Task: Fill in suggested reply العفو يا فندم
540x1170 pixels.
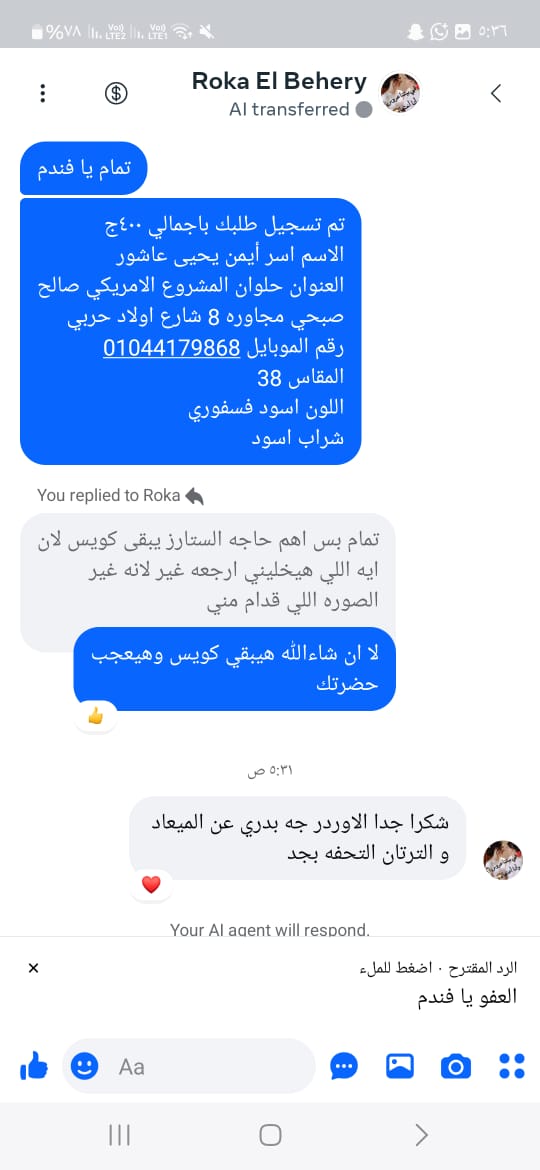Action: tap(467, 997)
